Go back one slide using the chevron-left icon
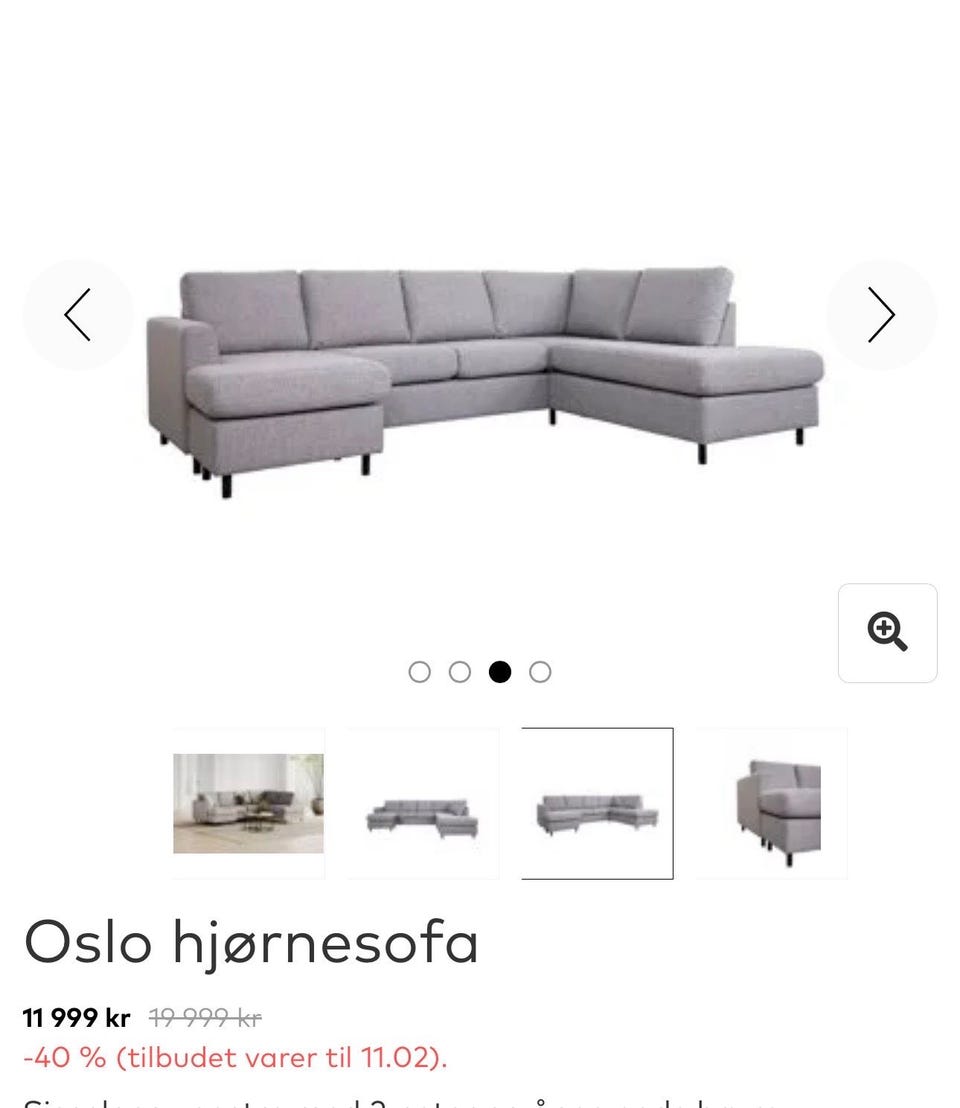Viewport: 960px width, 1108px height. tap(79, 314)
